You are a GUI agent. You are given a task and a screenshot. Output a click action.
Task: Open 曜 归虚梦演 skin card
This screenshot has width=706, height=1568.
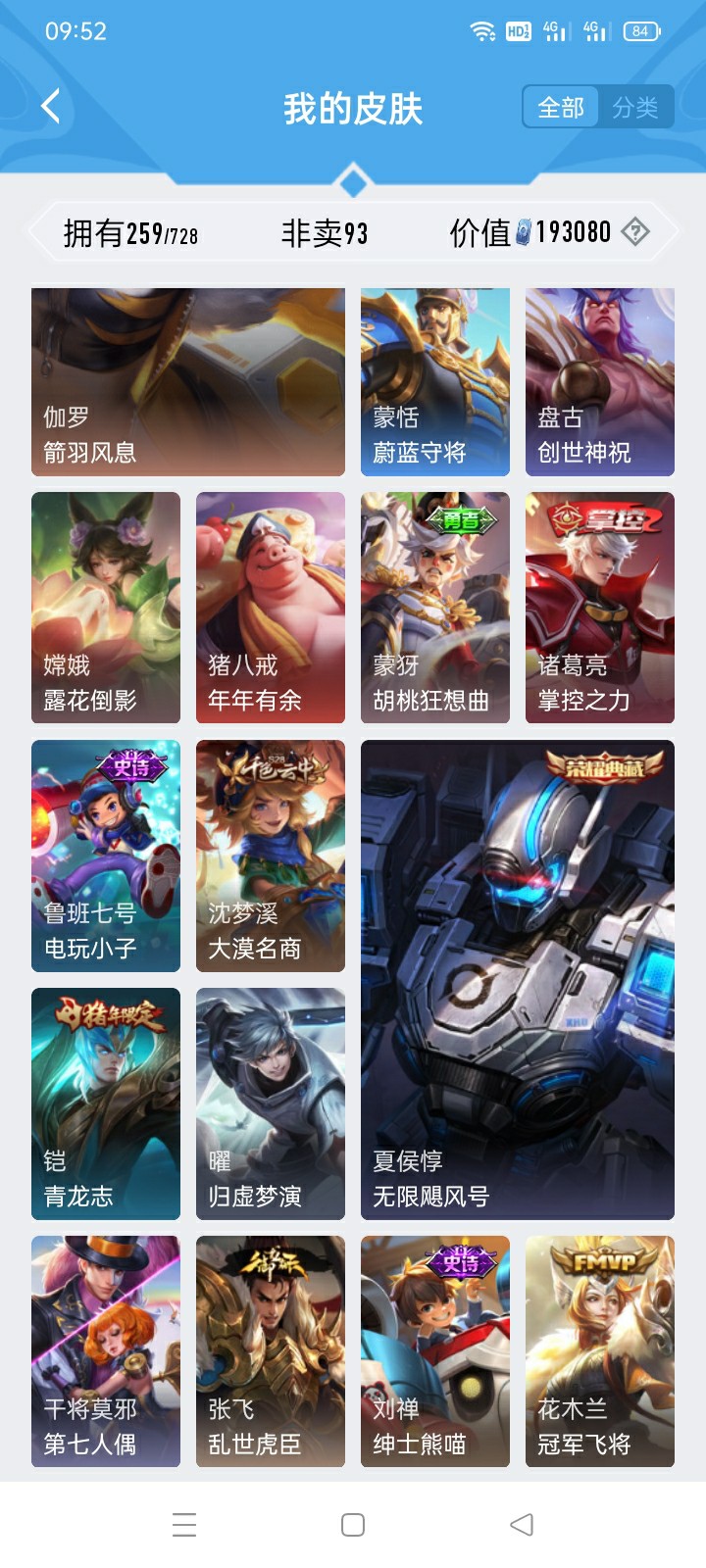pyautogui.click(x=271, y=1103)
